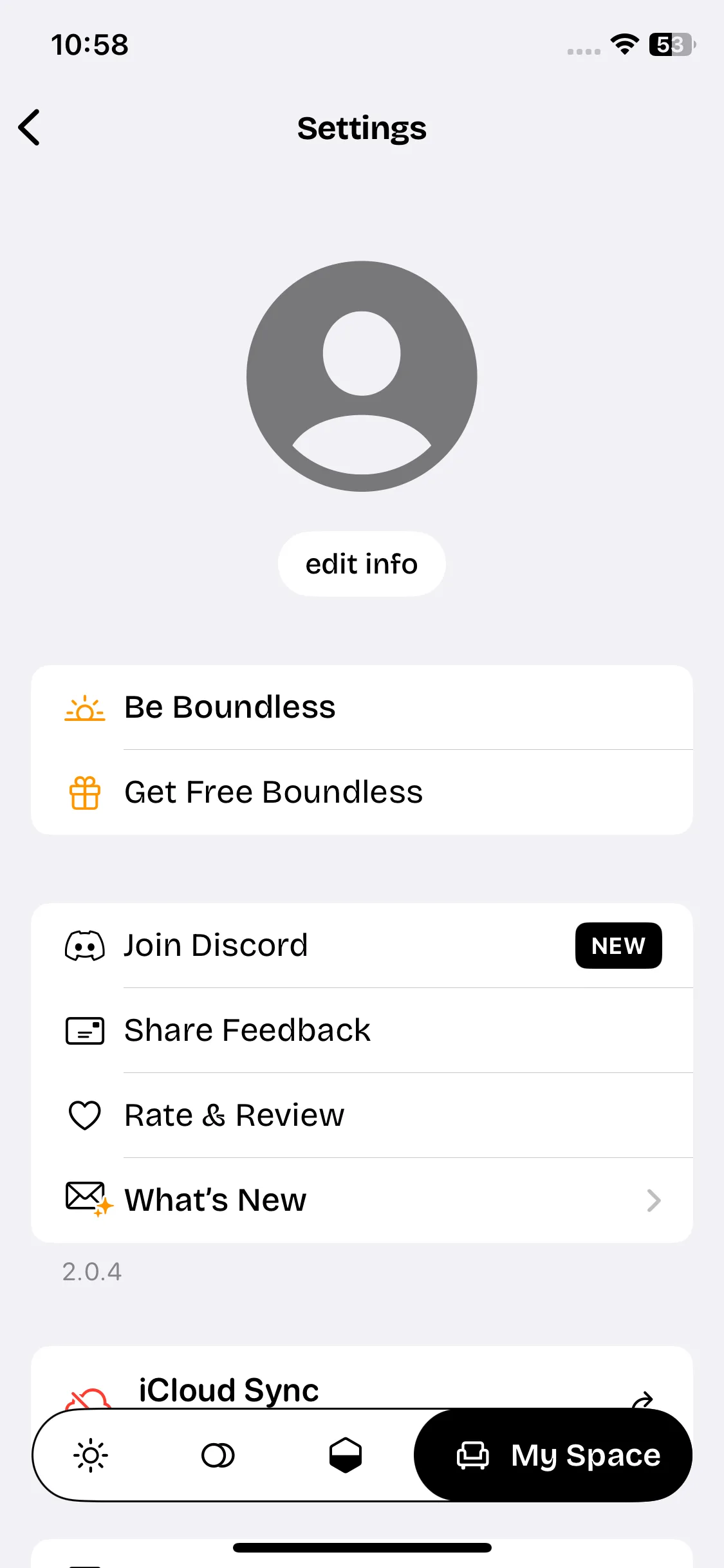Select the My Space tab
The image size is (724, 1568).
(x=557, y=1455)
